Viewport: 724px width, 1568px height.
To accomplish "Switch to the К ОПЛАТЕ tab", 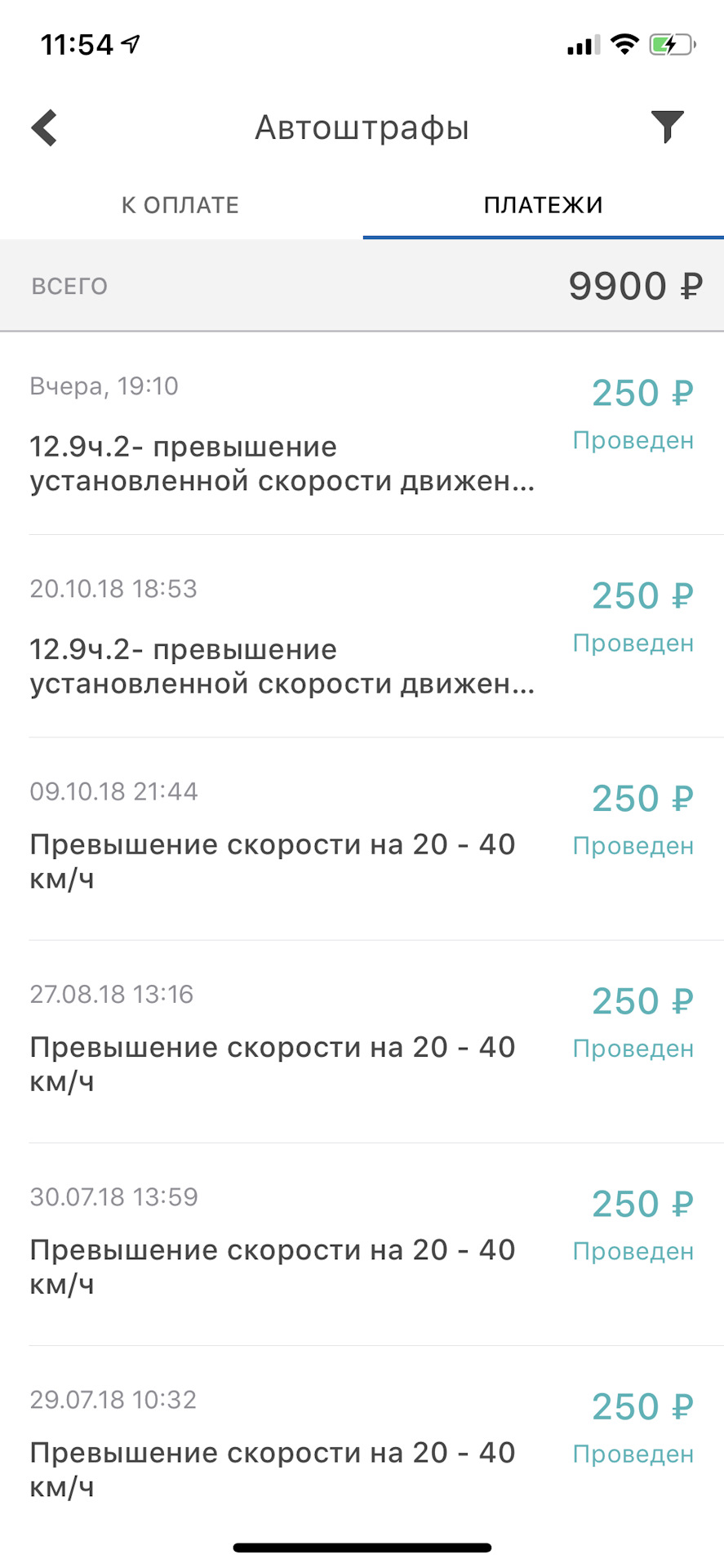I will coord(180,205).
